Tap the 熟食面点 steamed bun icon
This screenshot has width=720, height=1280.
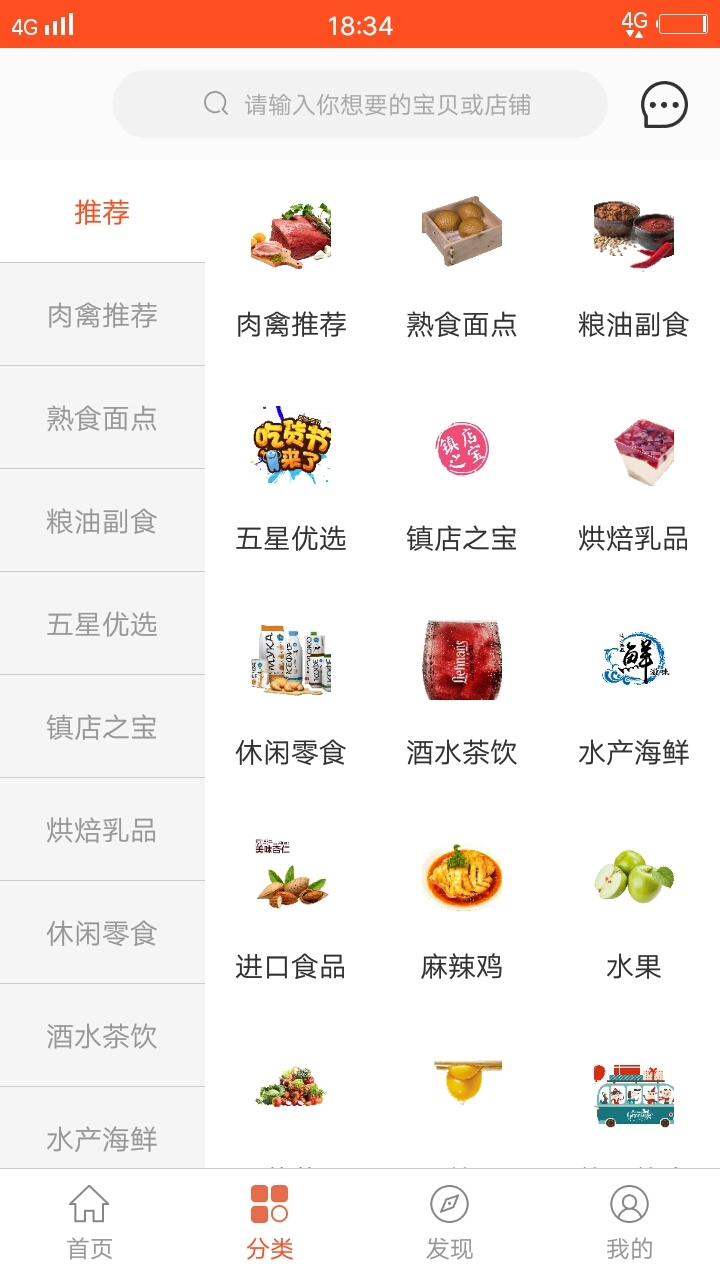462,232
